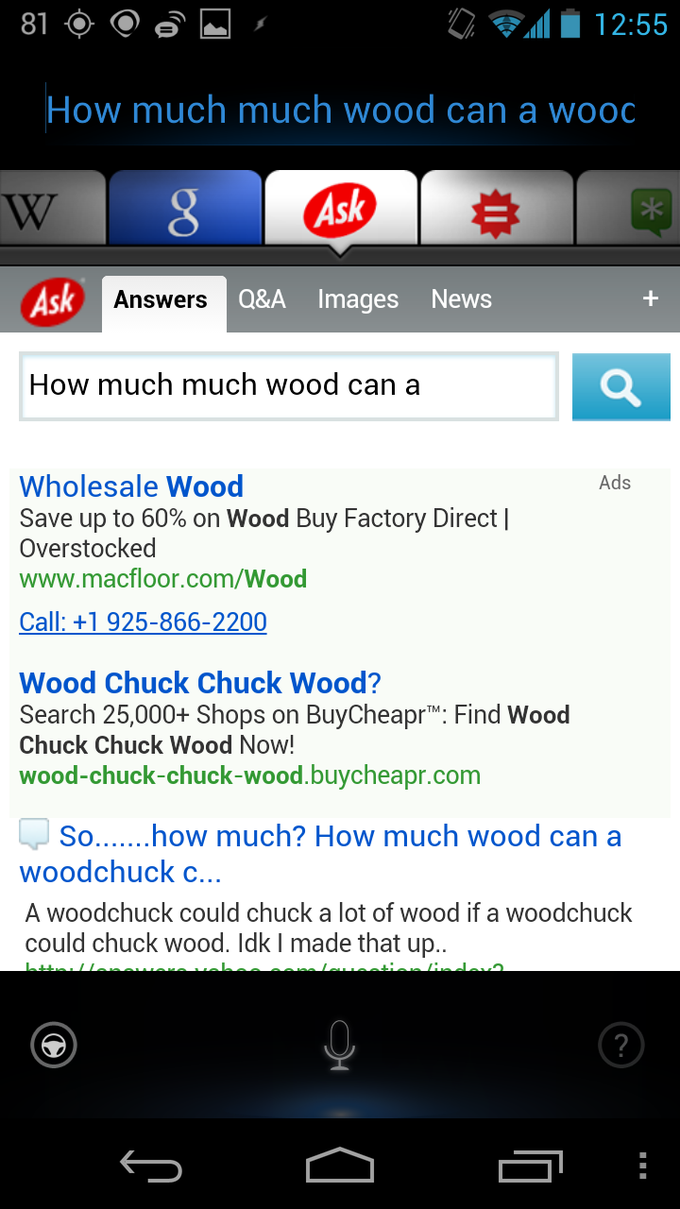The width and height of the screenshot is (680, 1209).
Task: Edit the spoken query text at top
Action: (340, 110)
